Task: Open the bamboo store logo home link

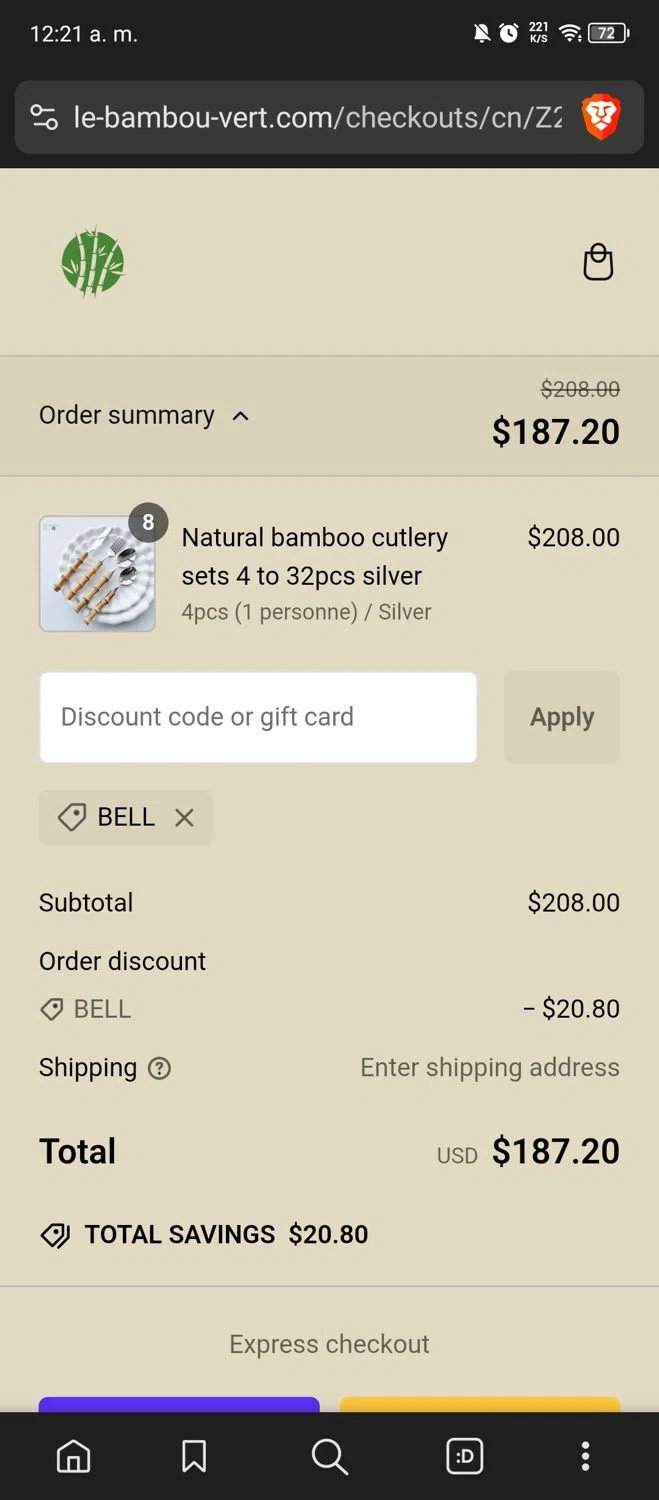Action: [93, 263]
